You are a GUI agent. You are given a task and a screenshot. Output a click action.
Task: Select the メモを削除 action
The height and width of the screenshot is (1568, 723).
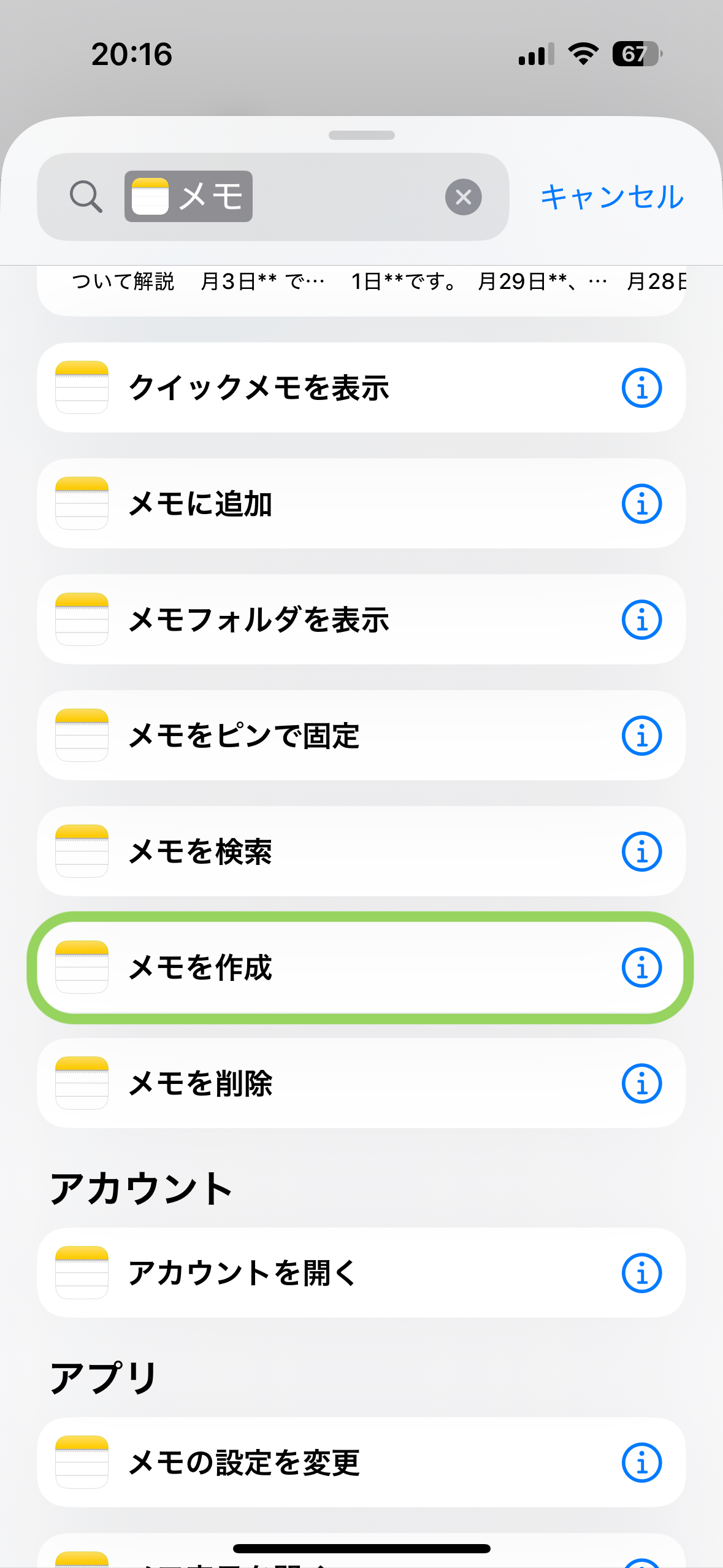(x=361, y=1083)
